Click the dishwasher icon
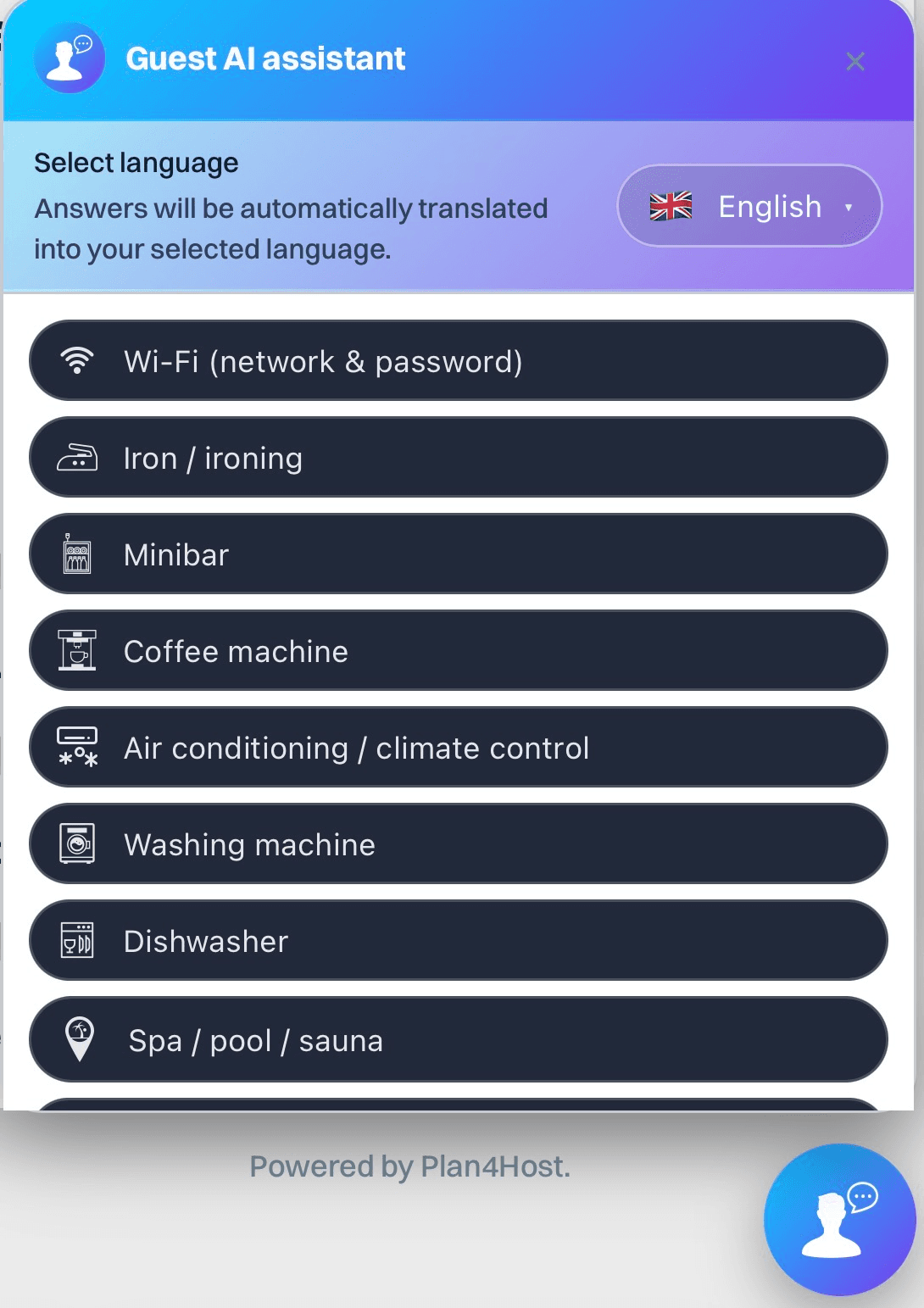924x1308 pixels. 78,941
